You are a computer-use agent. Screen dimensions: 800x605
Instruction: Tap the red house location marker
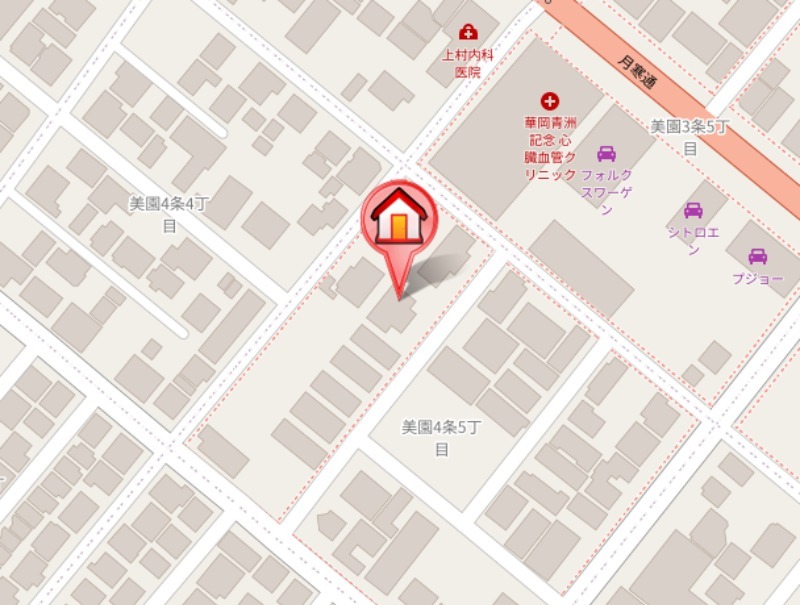(x=399, y=219)
